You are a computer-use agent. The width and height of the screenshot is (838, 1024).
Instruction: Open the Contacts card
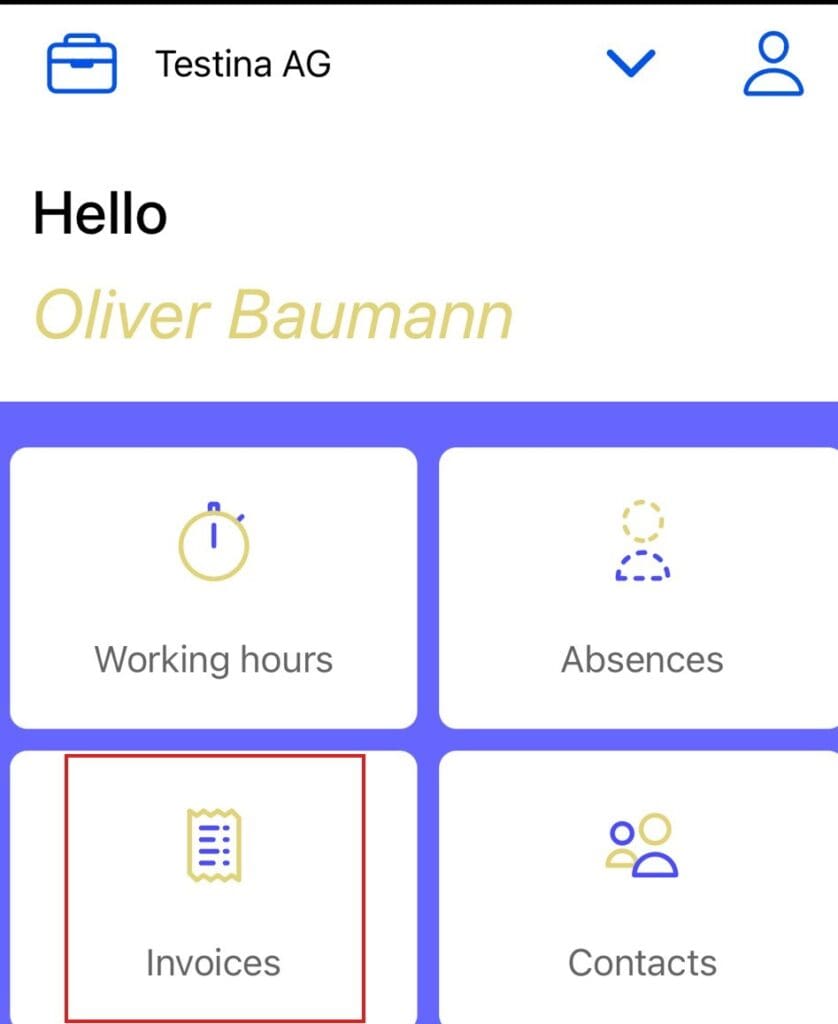(x=638, y=887)
